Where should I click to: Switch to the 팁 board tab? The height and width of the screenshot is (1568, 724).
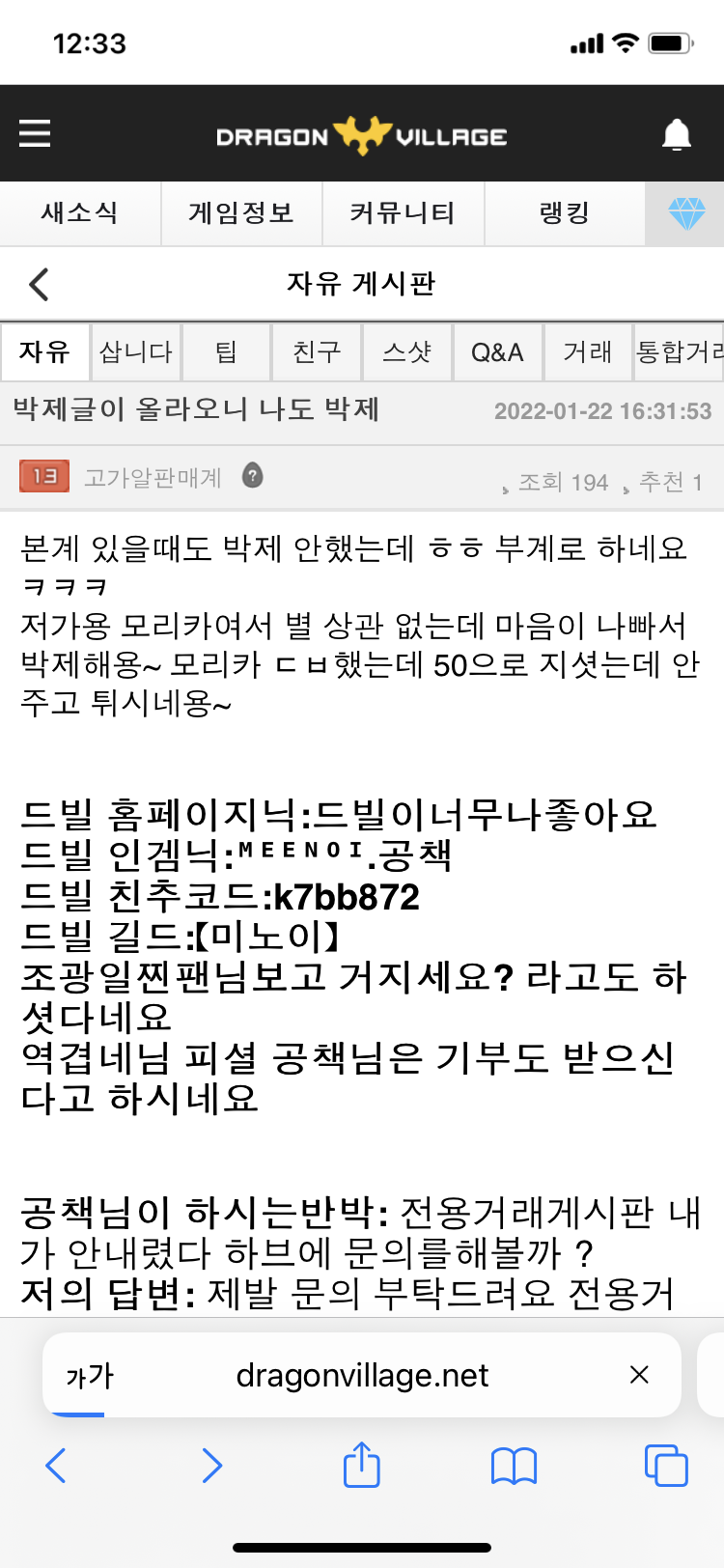[226, 352]
